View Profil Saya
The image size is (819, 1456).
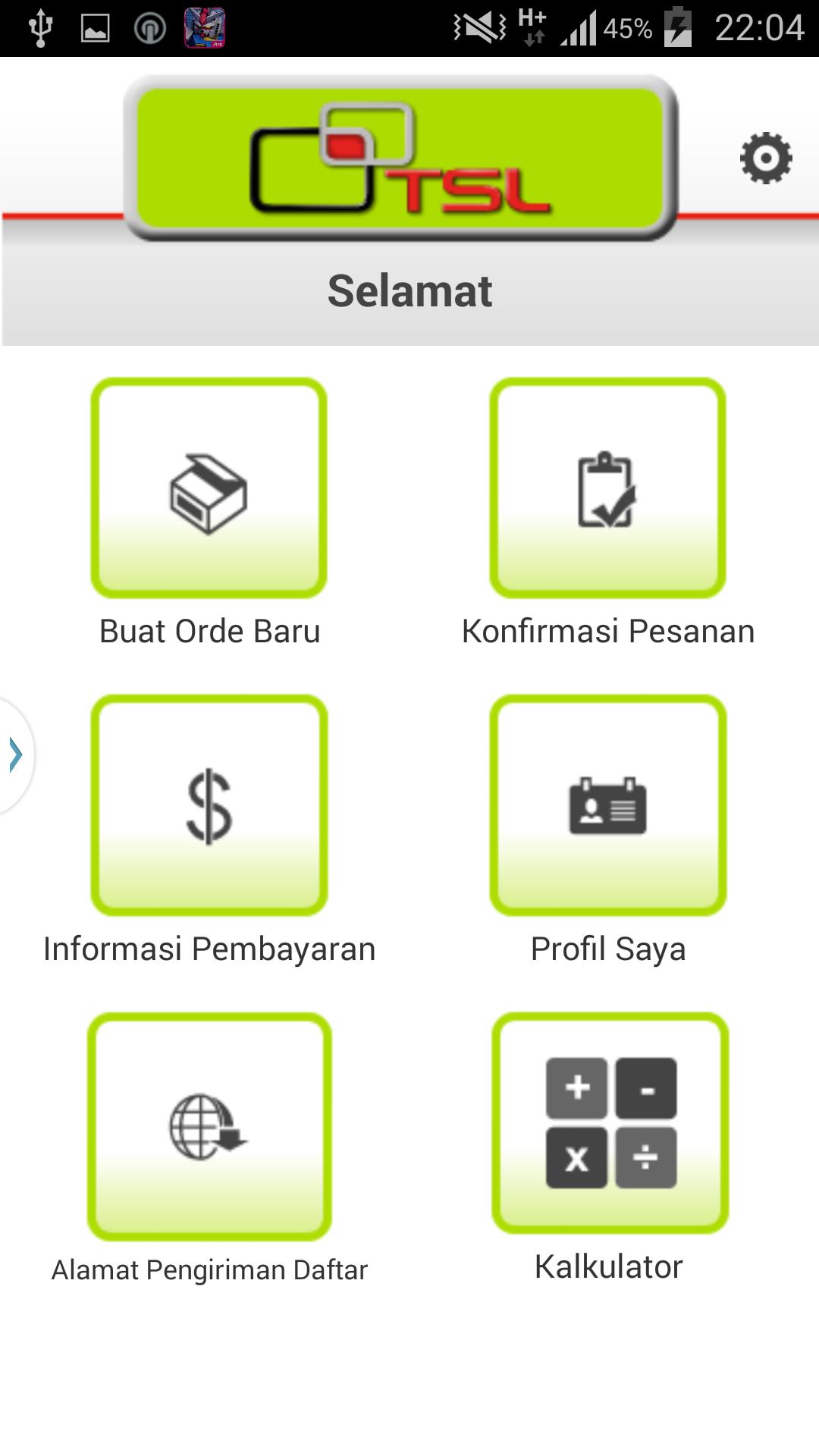point(607,805)
